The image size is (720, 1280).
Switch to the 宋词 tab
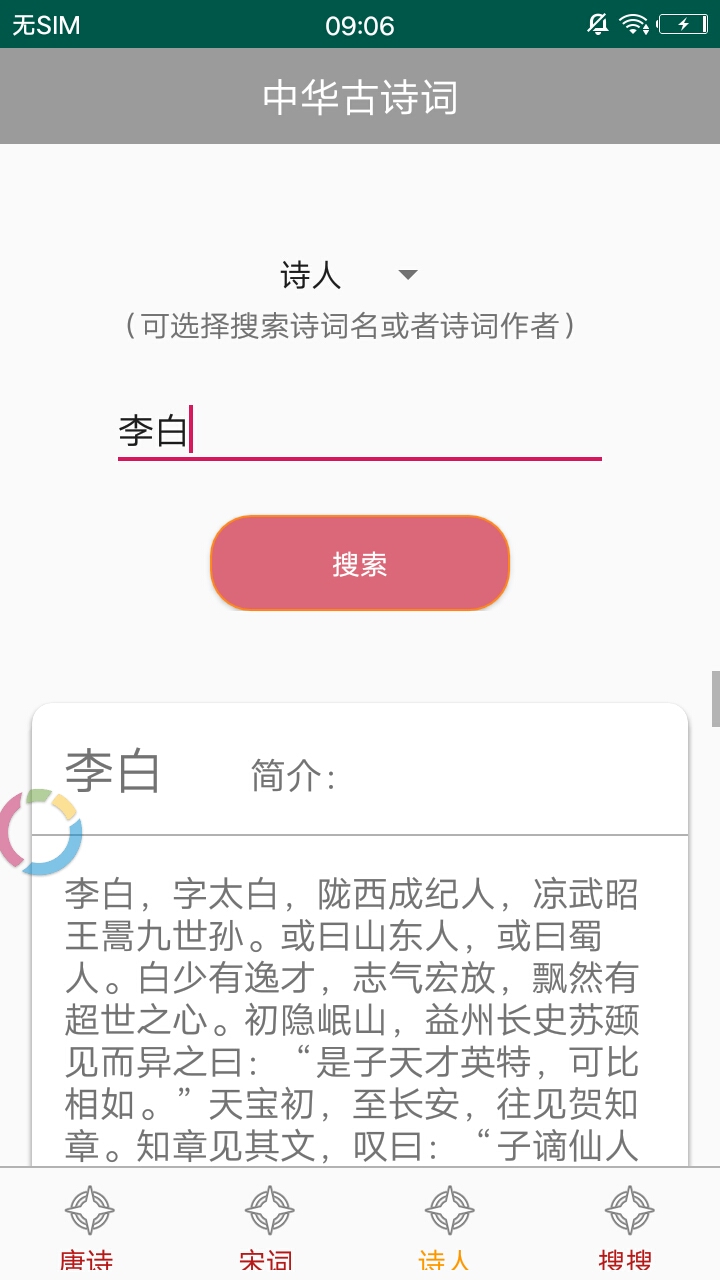point(268,1225)
